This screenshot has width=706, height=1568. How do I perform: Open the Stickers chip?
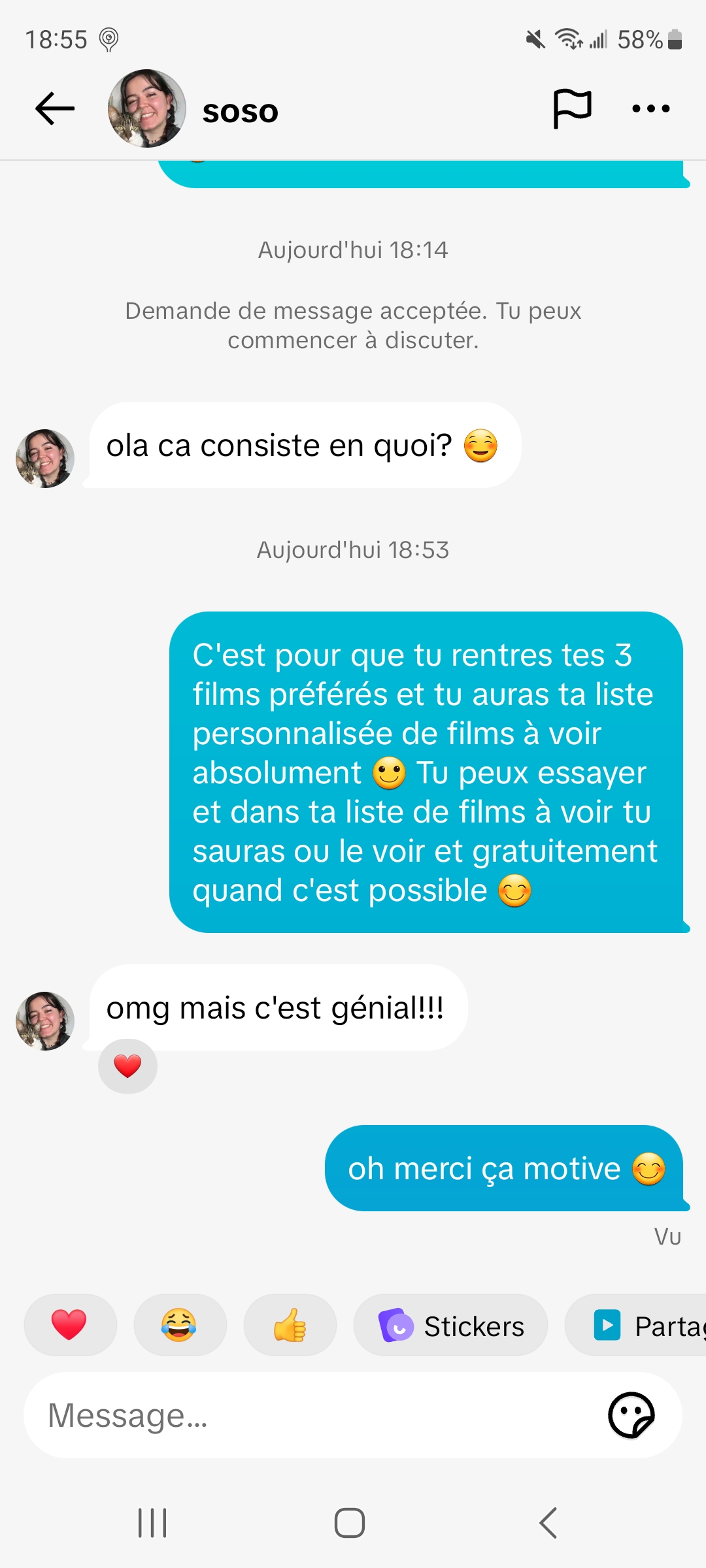pos(451,1326)
